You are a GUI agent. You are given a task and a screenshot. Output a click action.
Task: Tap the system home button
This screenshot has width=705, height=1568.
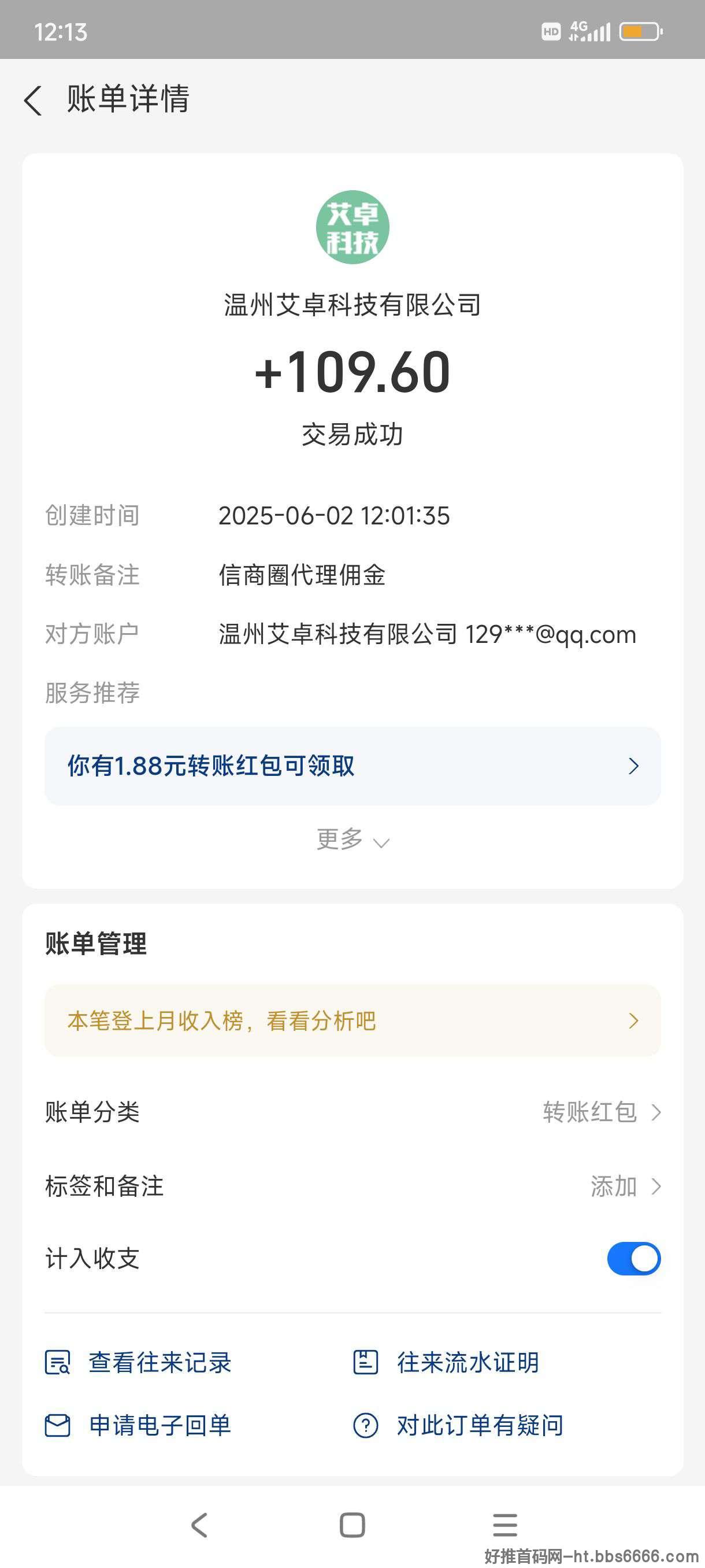(352, 1525)
